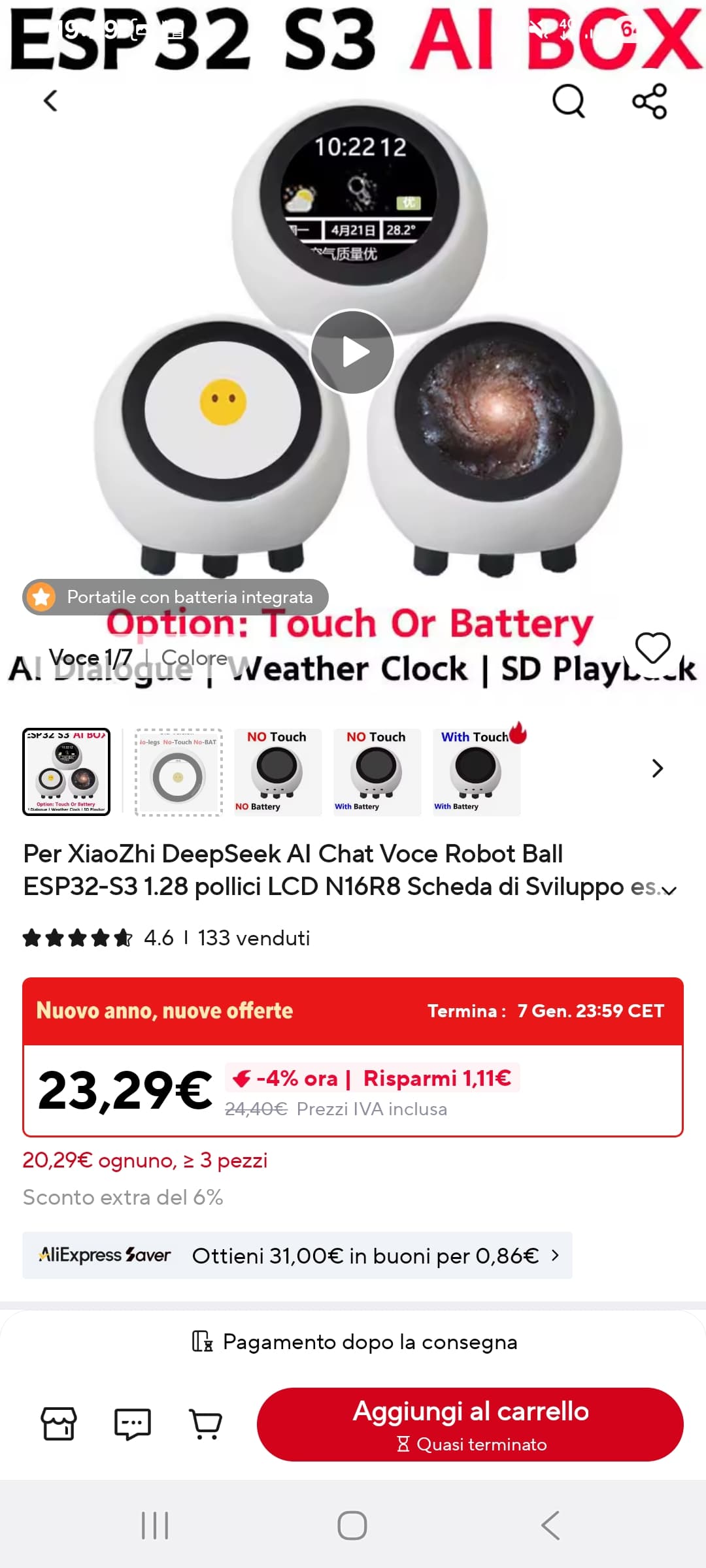The height and width of the screenshot is (1568, 706).
Task: Message the seller via the chat icon
Action: [133, 1424]
